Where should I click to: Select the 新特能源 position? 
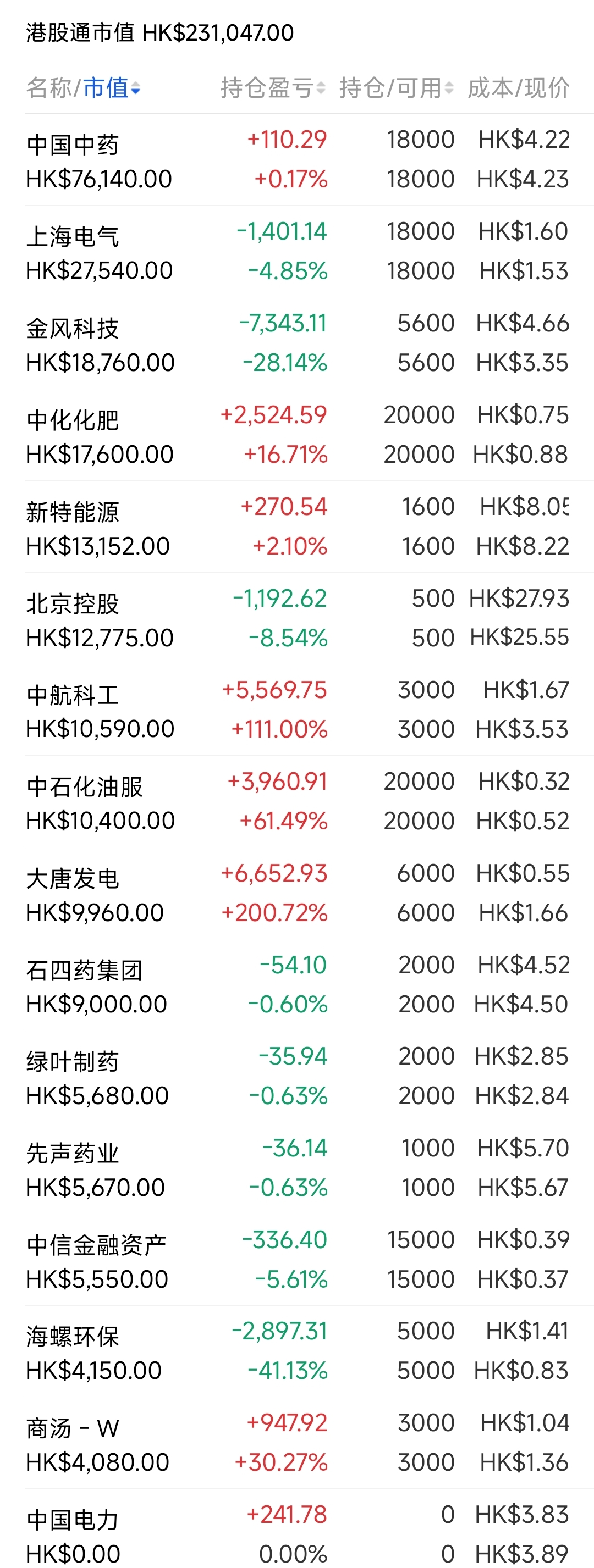point(298,527)
